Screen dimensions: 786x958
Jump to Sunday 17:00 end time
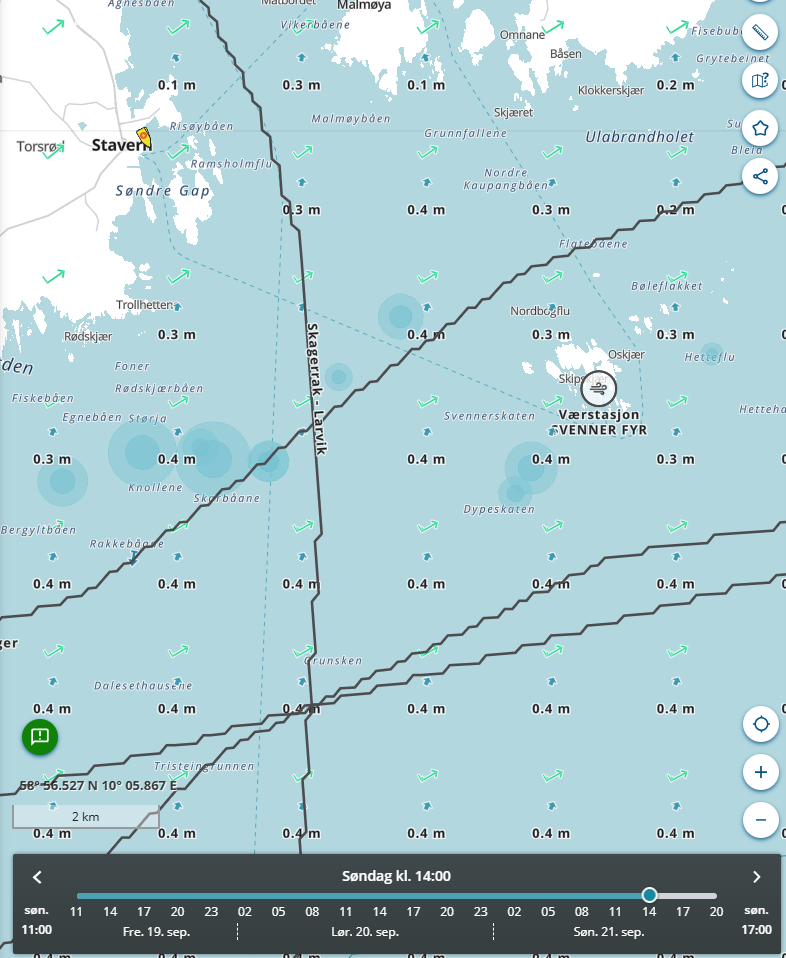[x=756, y=920]
